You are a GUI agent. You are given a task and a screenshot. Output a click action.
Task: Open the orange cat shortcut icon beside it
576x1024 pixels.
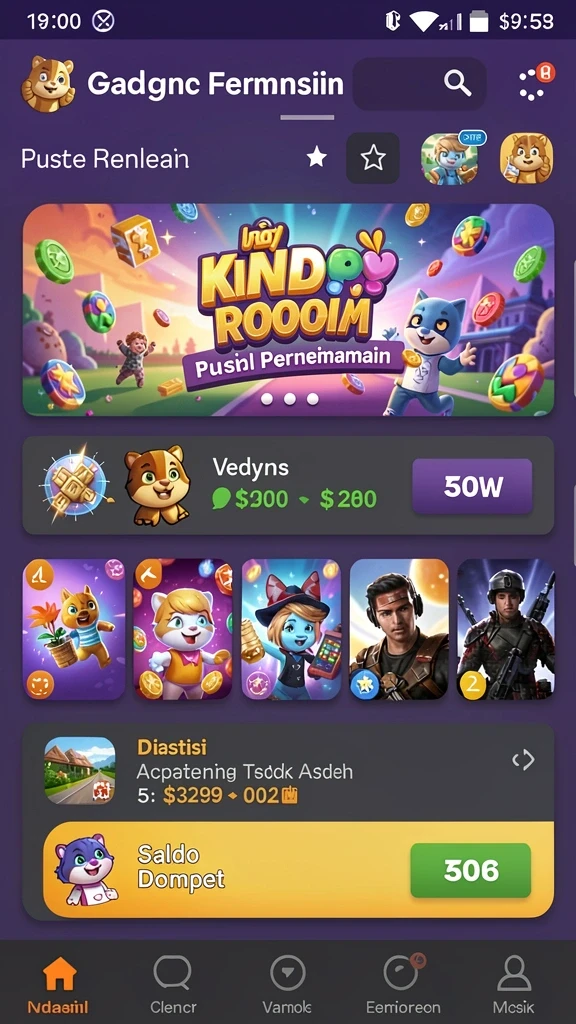(526, 158)
